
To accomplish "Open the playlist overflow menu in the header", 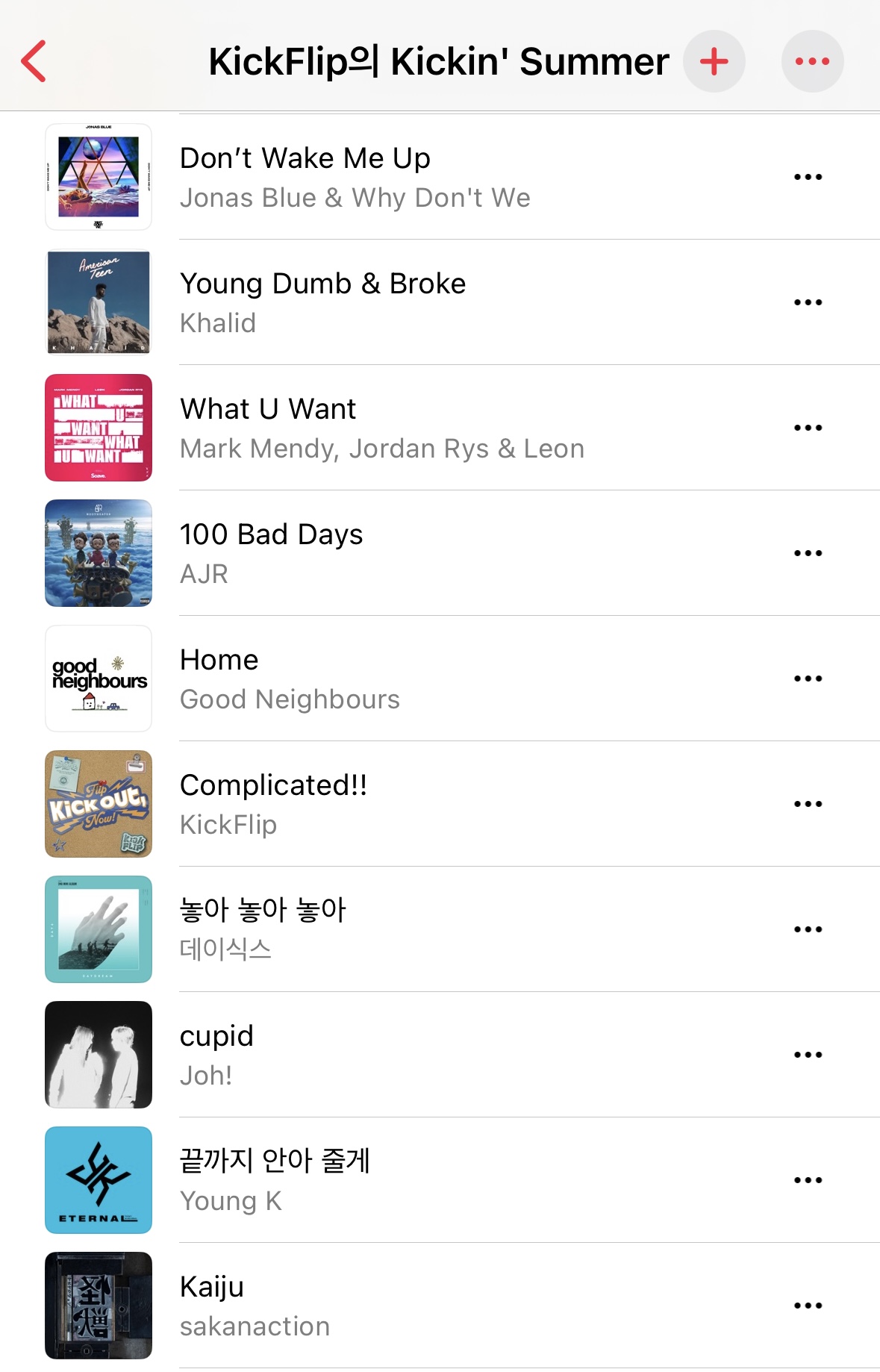I will coord(812,61).
